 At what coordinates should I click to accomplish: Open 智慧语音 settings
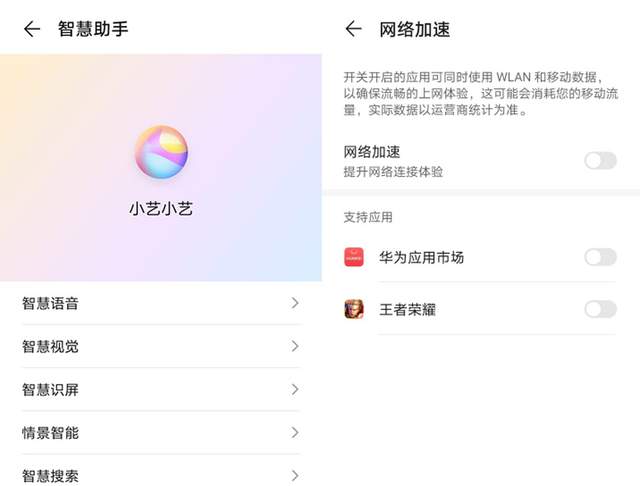pyautogui.click(x=160, y=303)
